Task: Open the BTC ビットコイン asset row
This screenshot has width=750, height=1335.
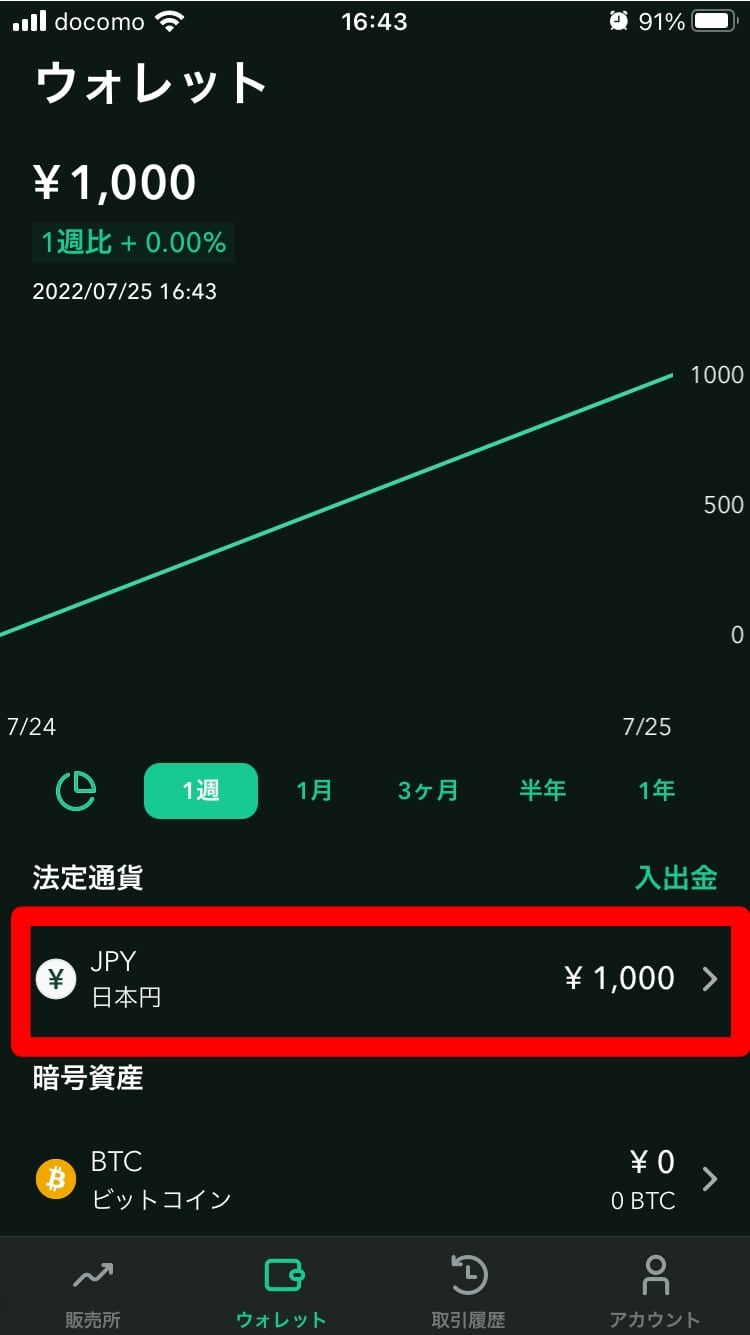Action: (x=378, y=1180)
